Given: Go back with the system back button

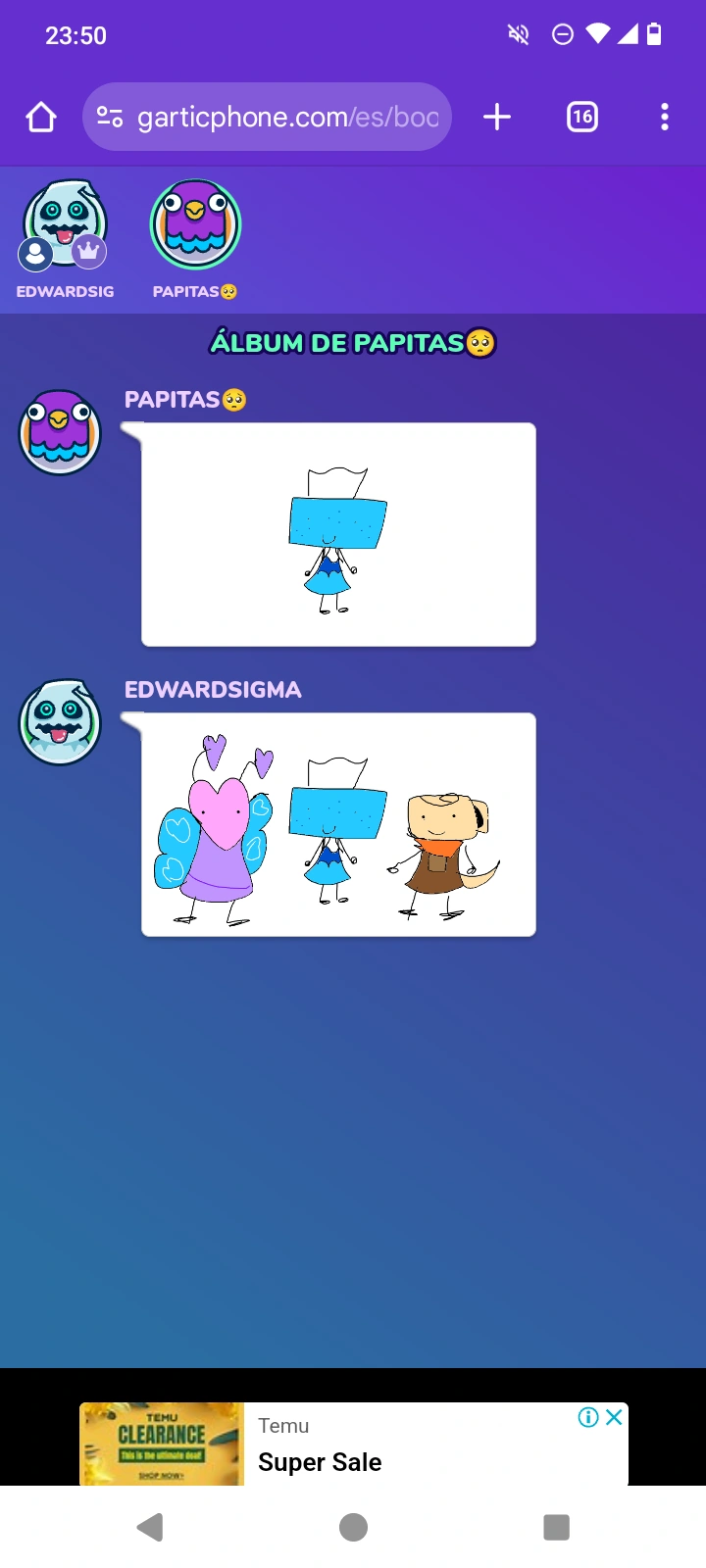Looking at the screenshot, I should (x=150, y=1527).
